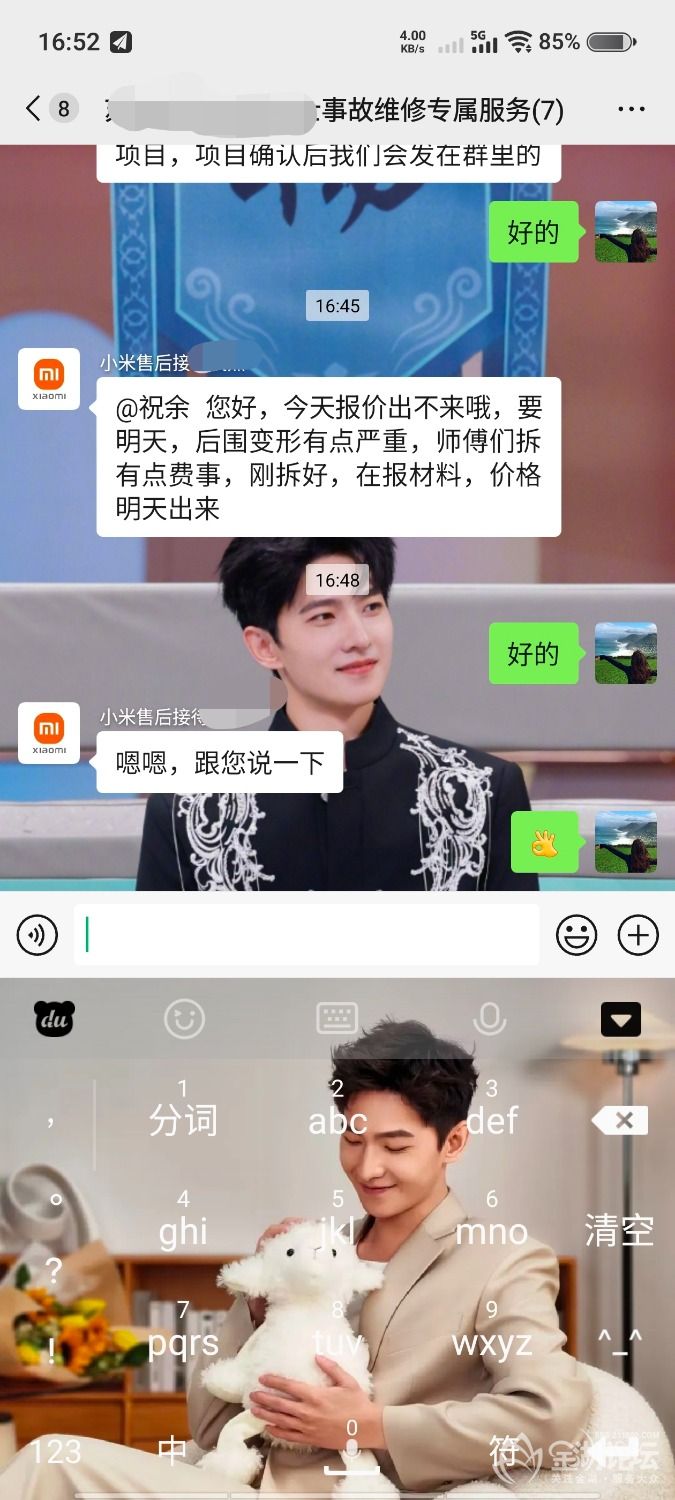Tap the ^_^ emoticon key
Image resolution: width=675 pixels, height=1500 pixels.
click(620, 1340)
